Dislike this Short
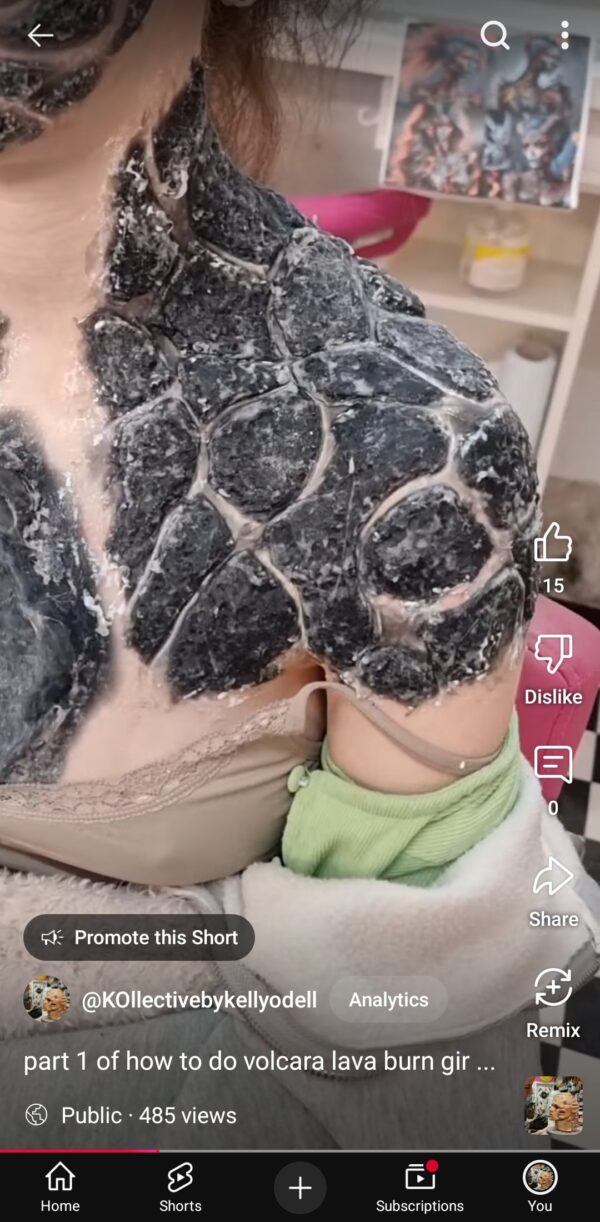The width and height of the screenshot is (600, 1222). click(553, 655)
